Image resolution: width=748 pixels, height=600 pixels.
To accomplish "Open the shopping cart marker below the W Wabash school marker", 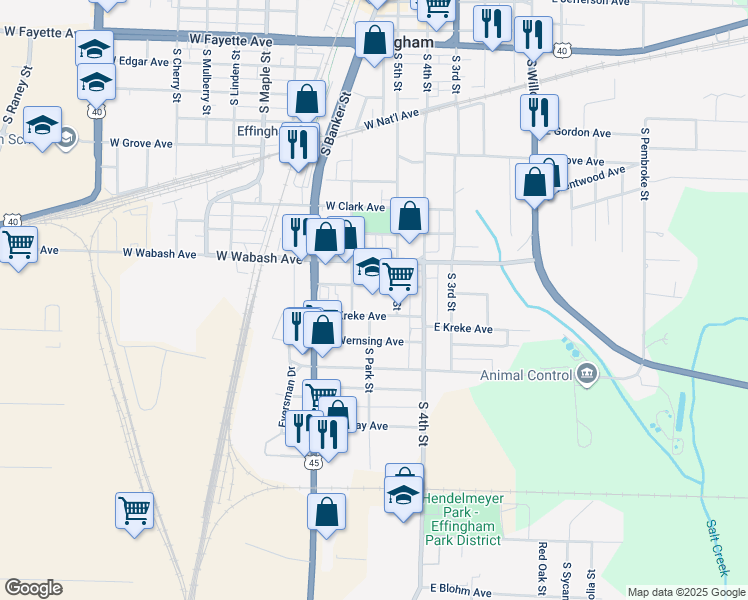I will click(x=398, y=280).
